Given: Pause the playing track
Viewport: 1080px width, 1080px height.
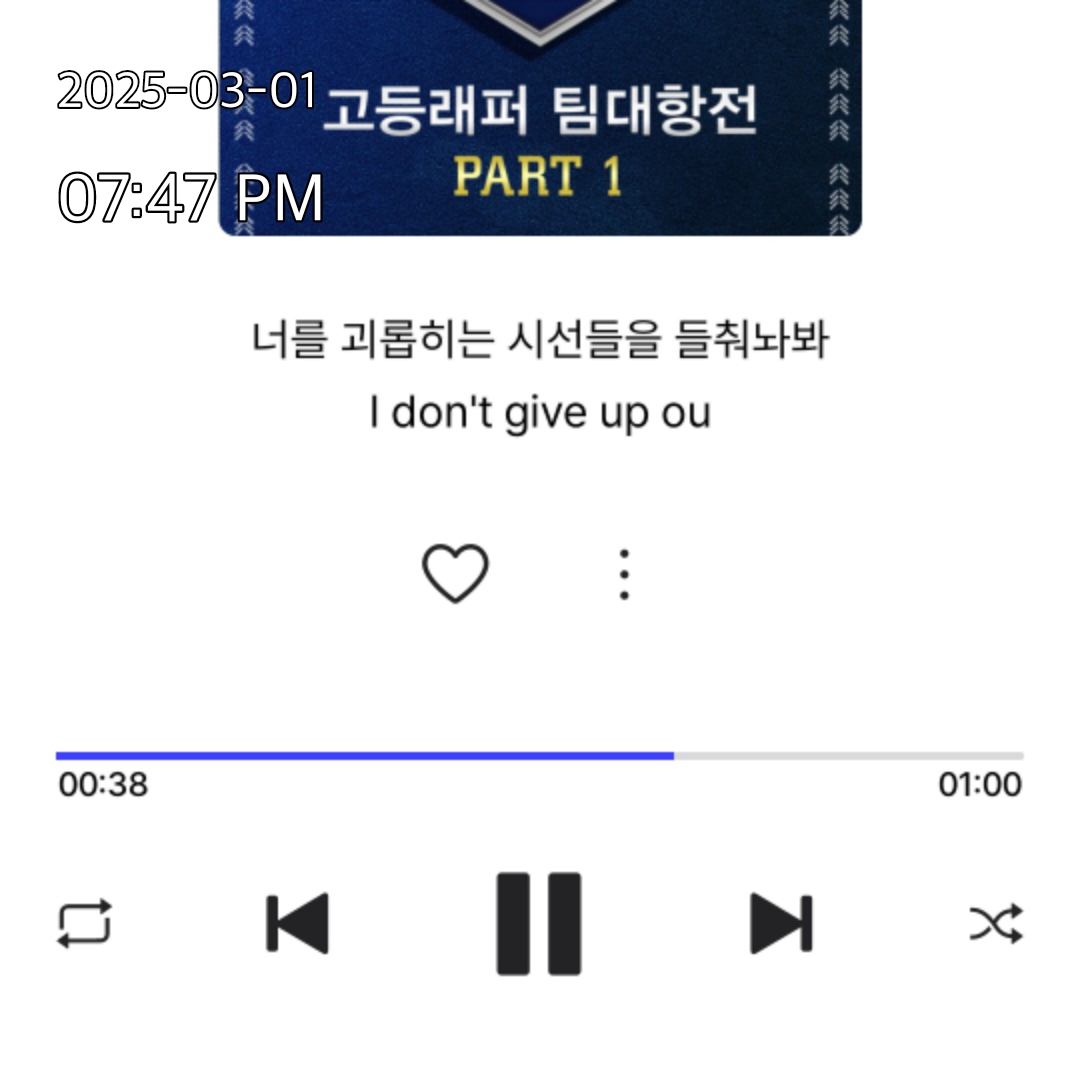Looking at the screenshot, I should [539, 923].
